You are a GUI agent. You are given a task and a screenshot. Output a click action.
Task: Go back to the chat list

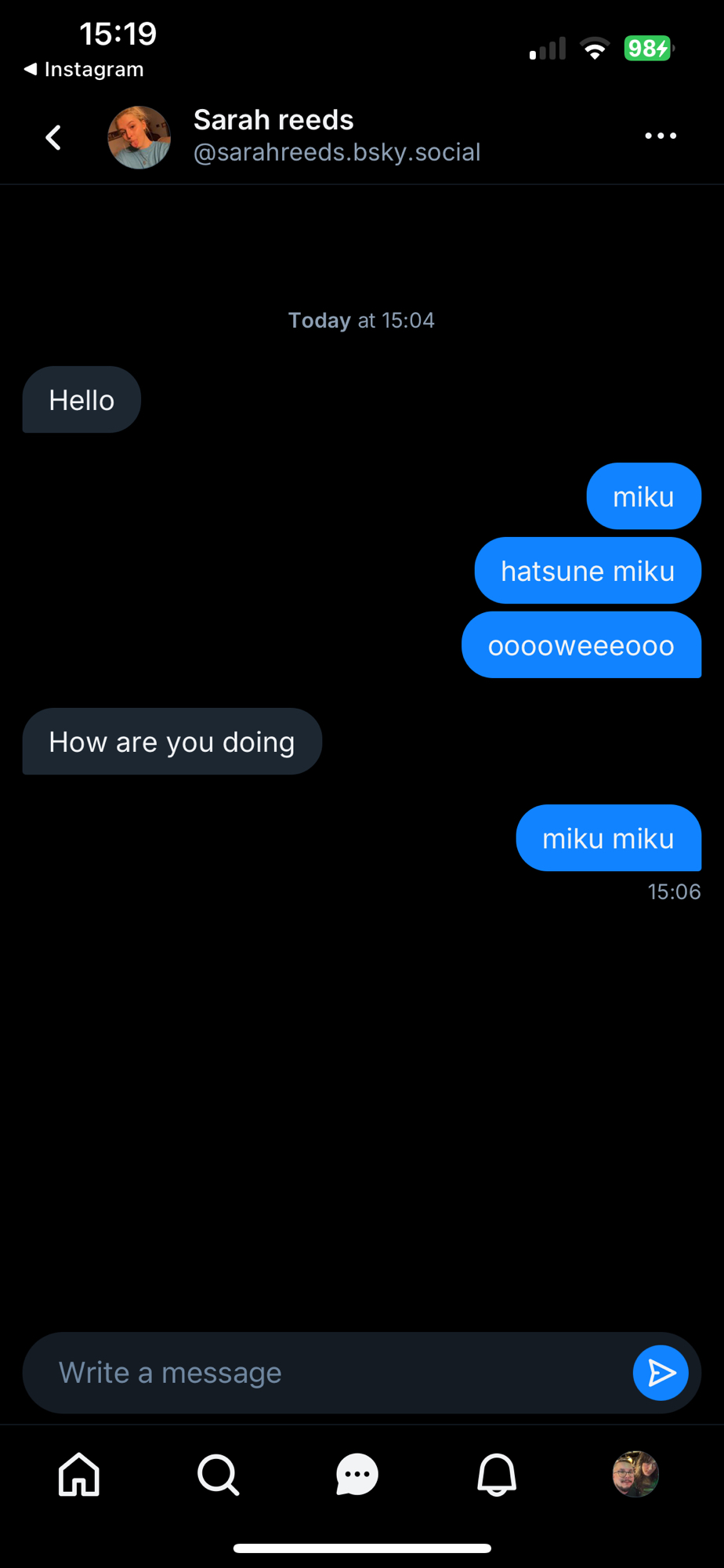click(x=53, y=137)
